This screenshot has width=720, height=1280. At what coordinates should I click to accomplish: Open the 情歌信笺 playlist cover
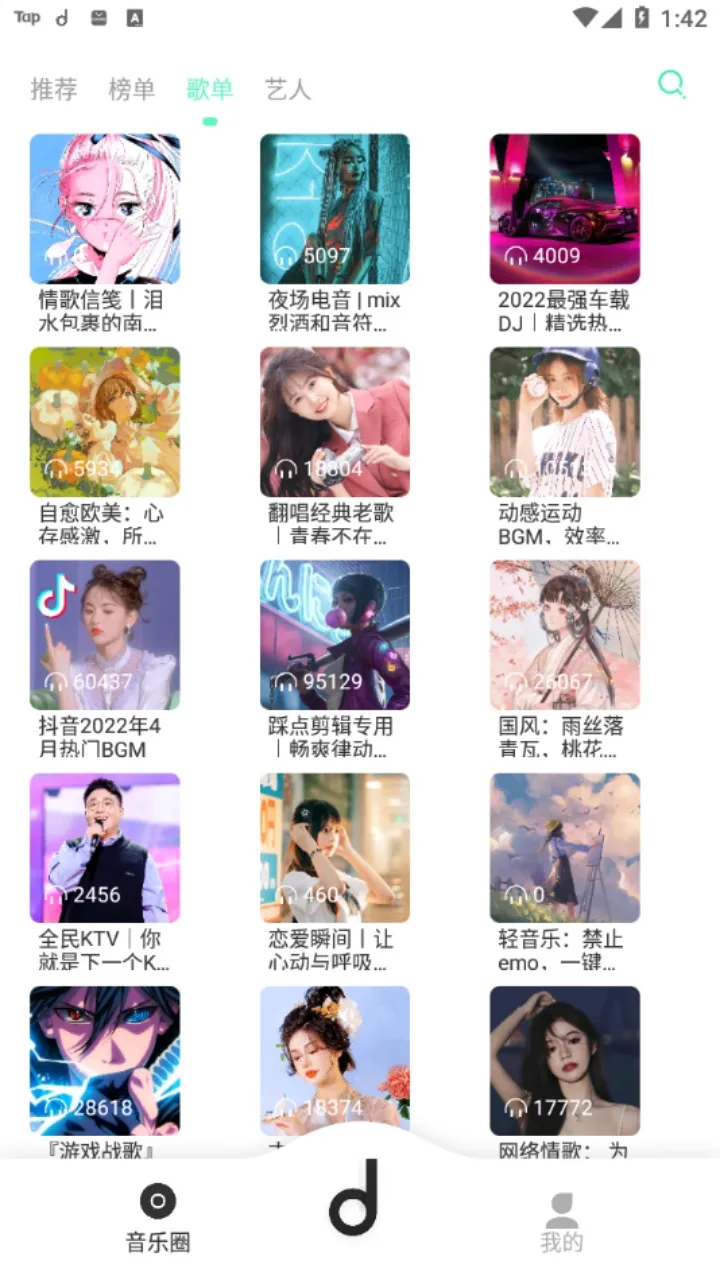tap(104, 207)
